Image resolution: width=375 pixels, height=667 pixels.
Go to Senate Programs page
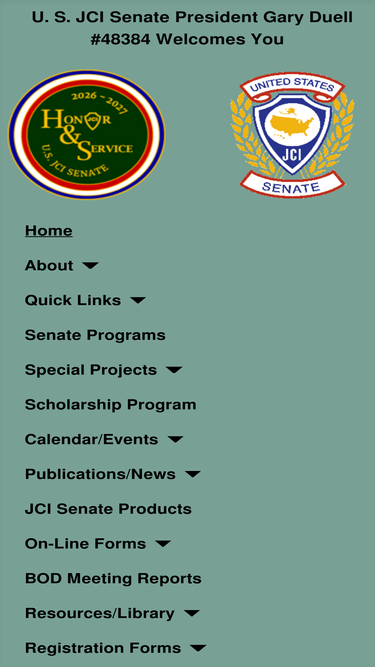point(95,335)
